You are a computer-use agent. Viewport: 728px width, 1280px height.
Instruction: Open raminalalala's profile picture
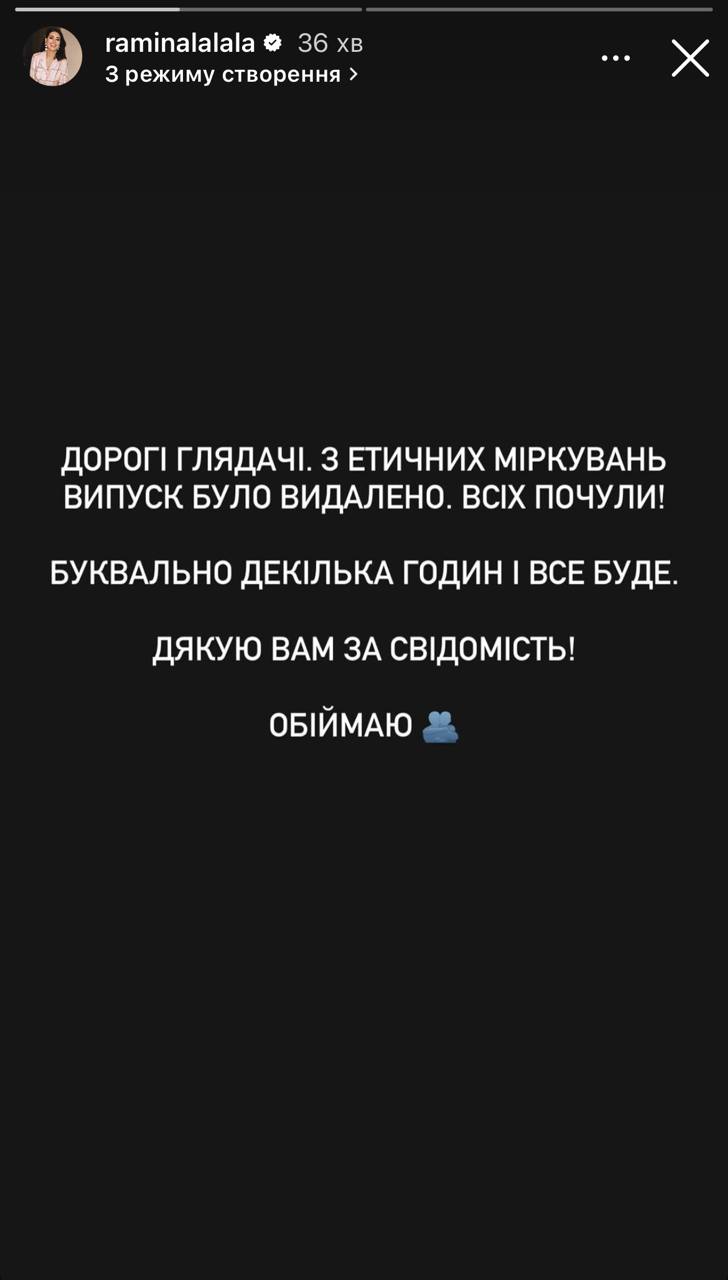pos(52,57)
